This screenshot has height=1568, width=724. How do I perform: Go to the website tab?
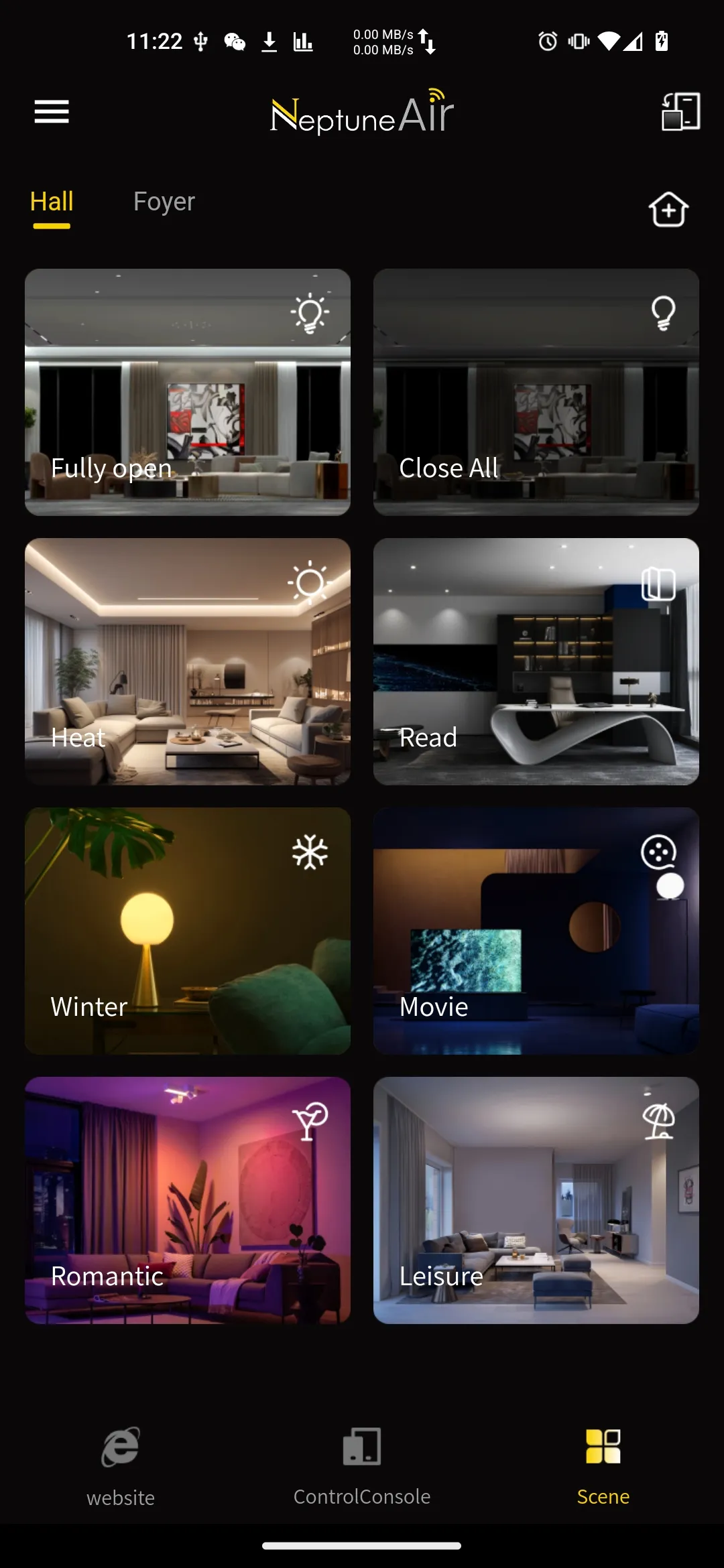point(121,1465)
